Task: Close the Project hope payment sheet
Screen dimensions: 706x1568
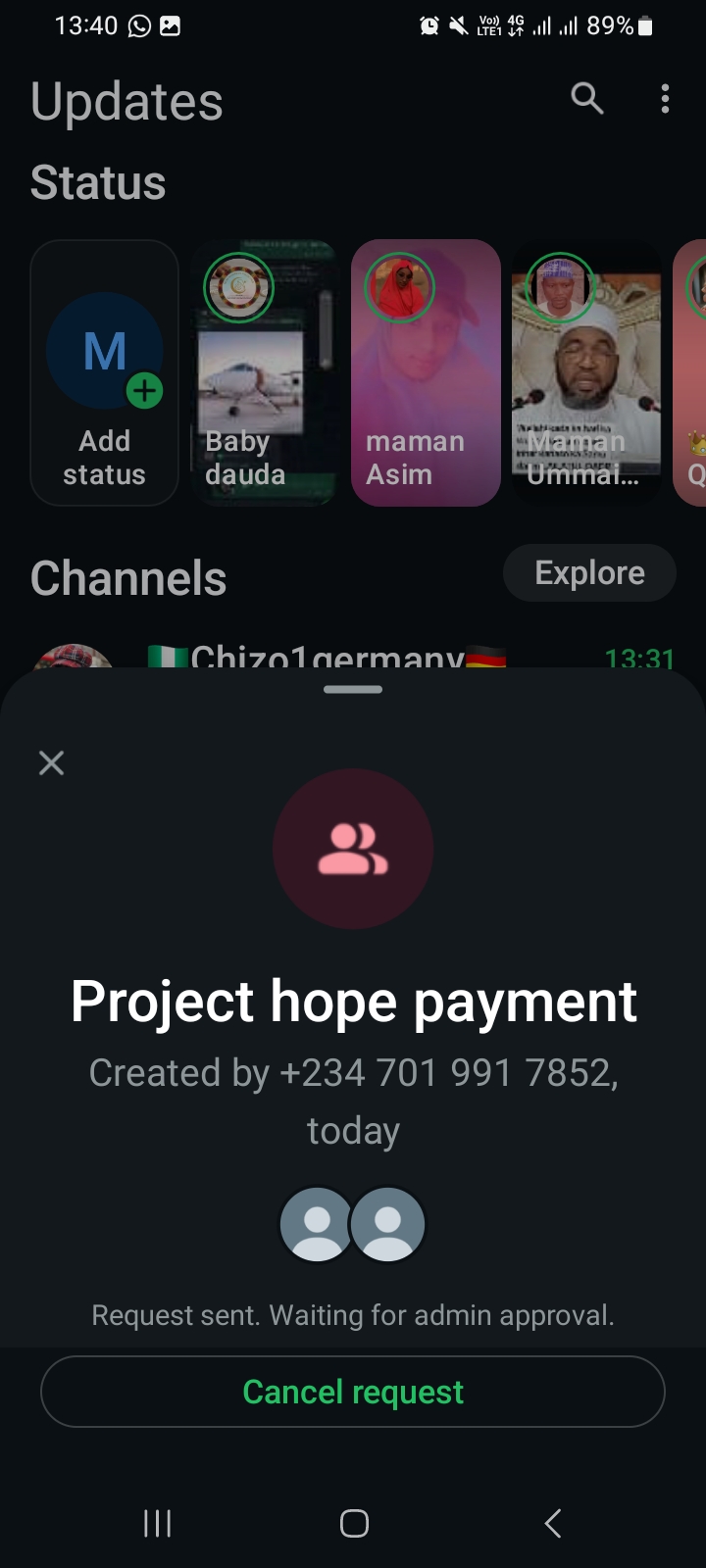Action: pos(51,762)
